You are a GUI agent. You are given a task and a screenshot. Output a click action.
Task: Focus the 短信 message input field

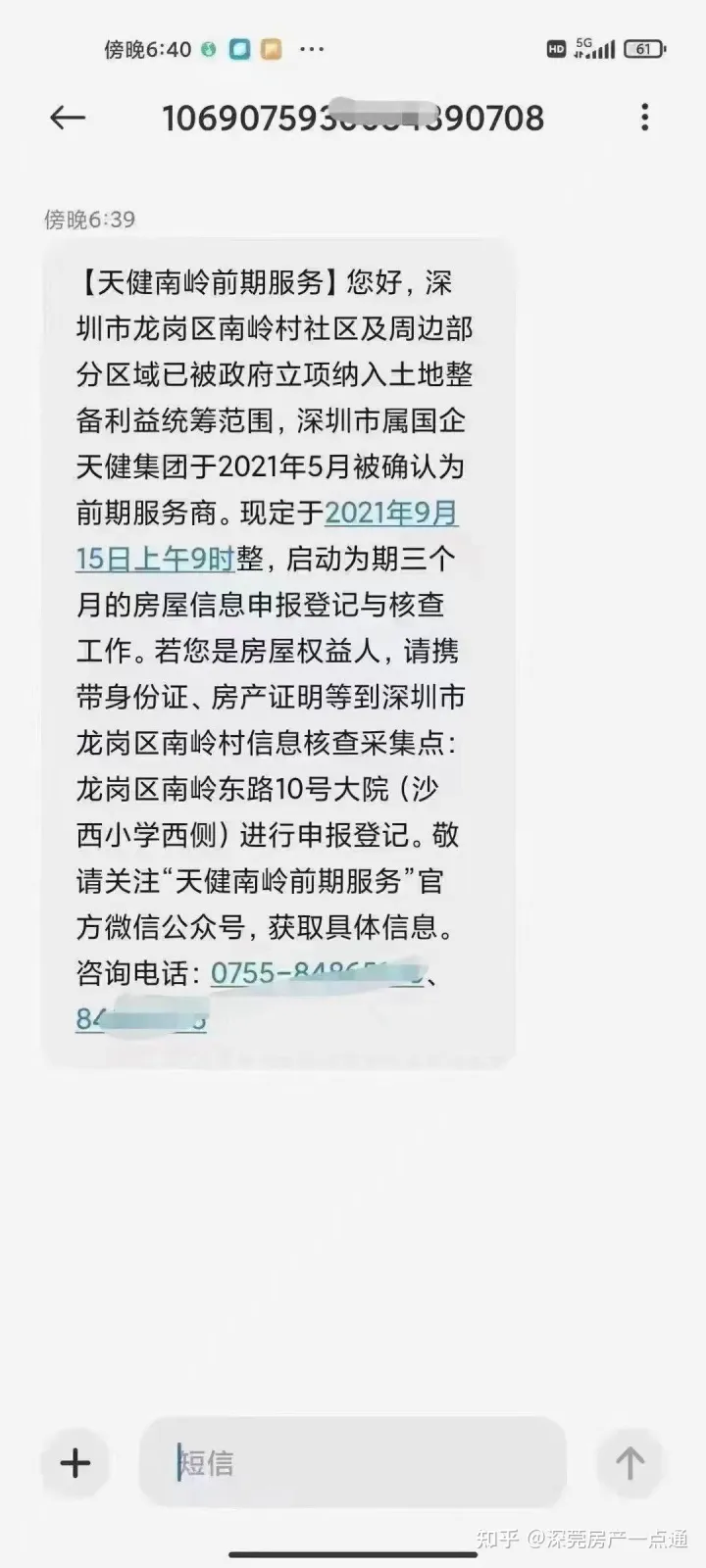pos(353,1463)
